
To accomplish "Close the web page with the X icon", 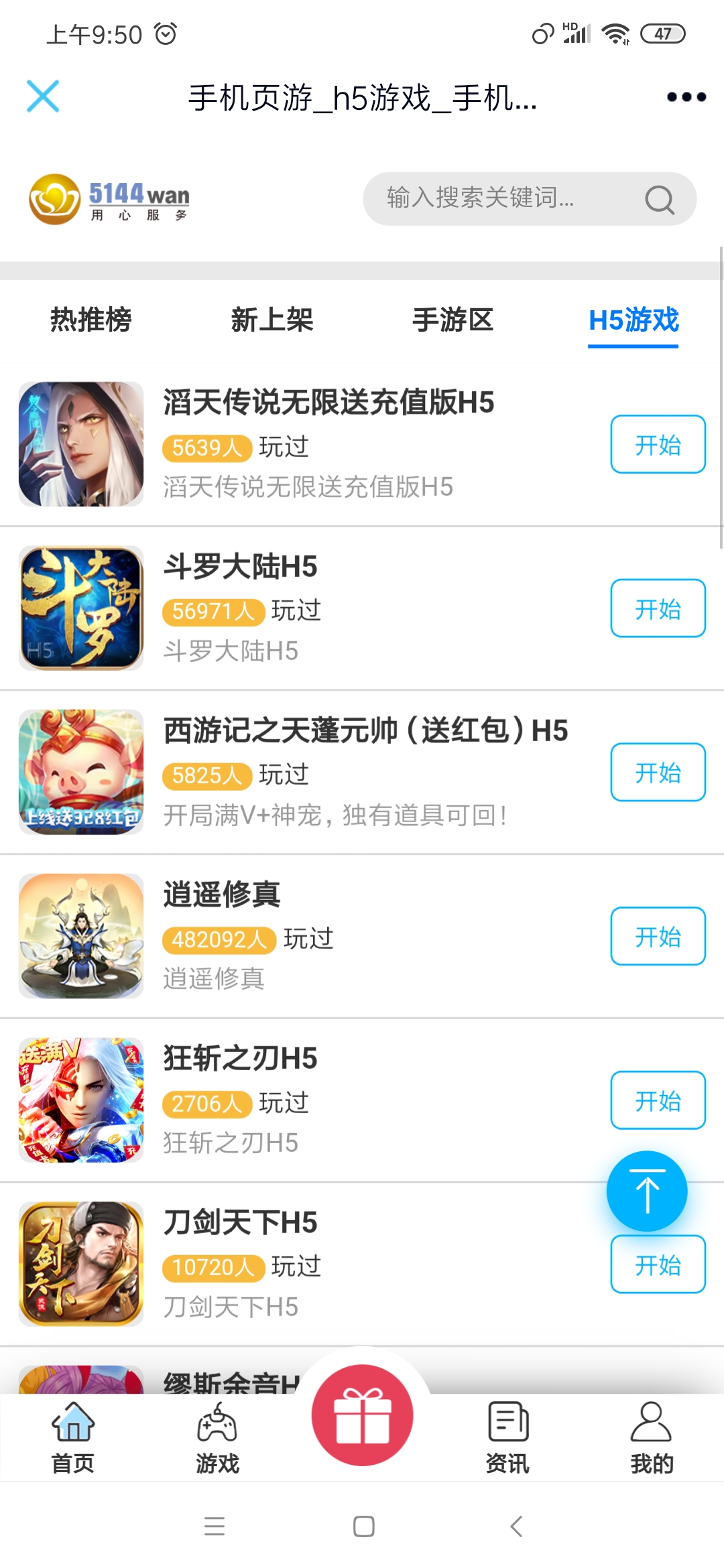I will (x=43, y=96).
